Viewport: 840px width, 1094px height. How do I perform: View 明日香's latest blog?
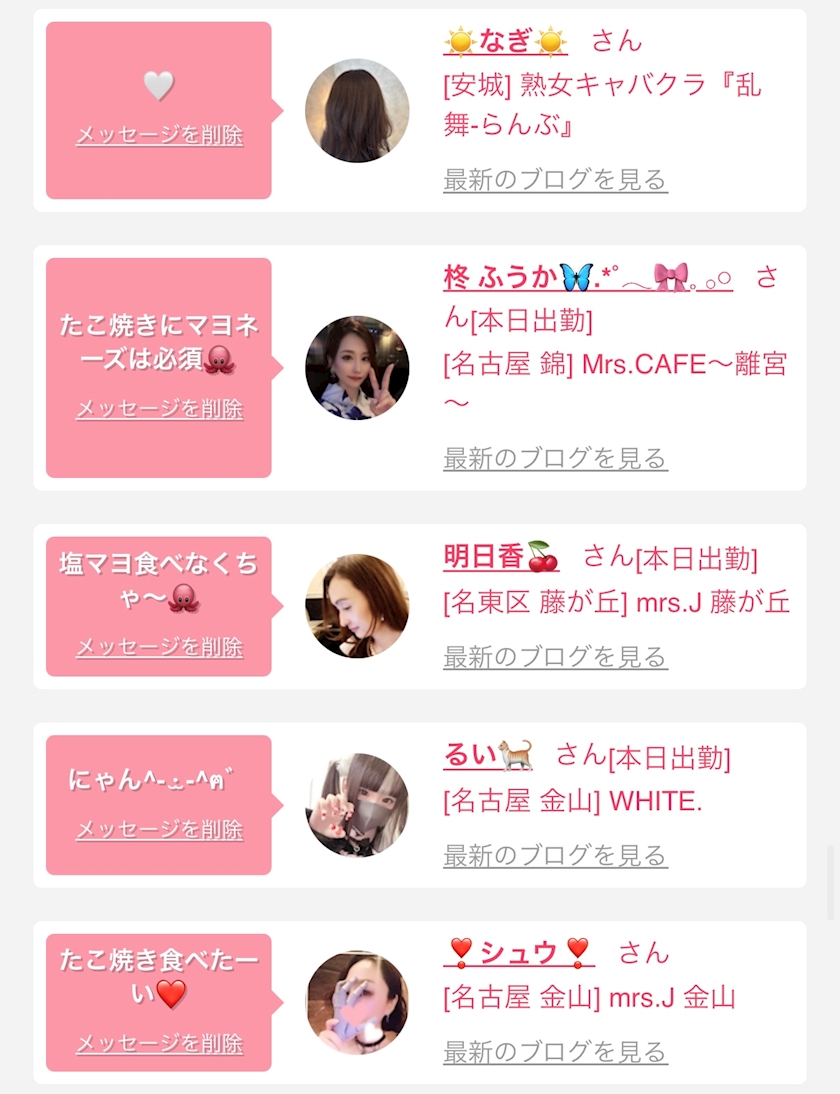pos(555,657)
